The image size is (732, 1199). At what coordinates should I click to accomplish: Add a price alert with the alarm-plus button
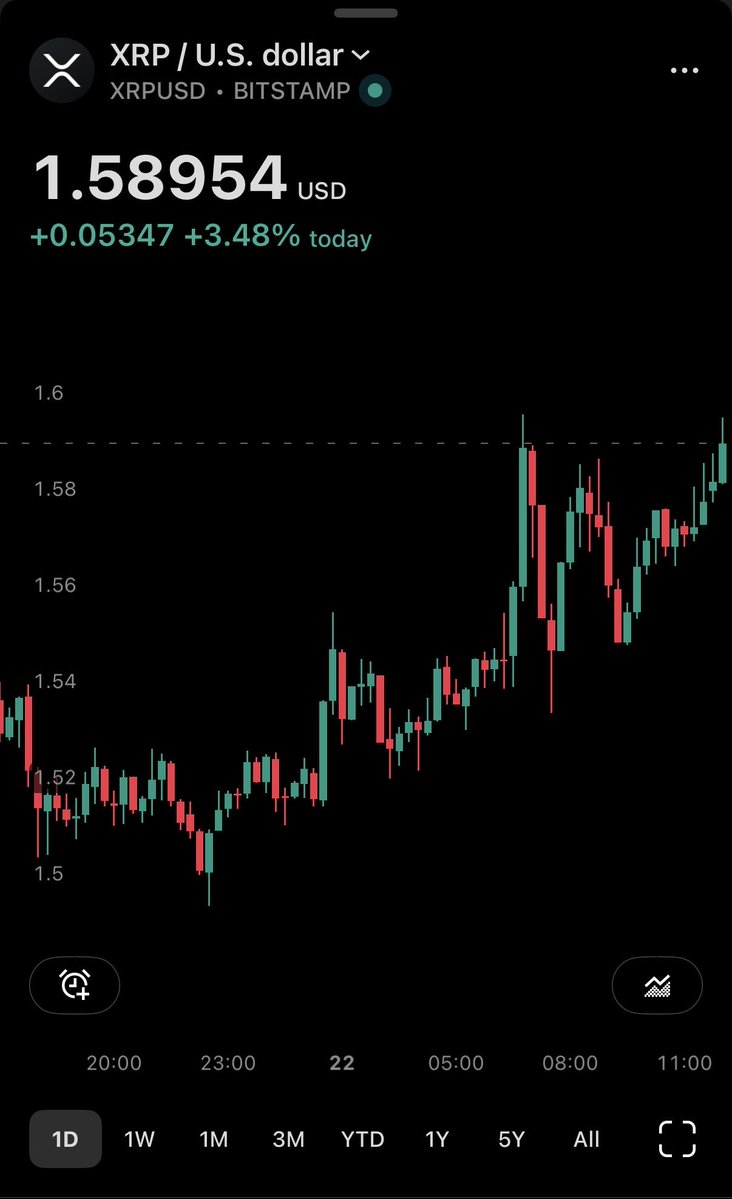[x=75, y=984]
